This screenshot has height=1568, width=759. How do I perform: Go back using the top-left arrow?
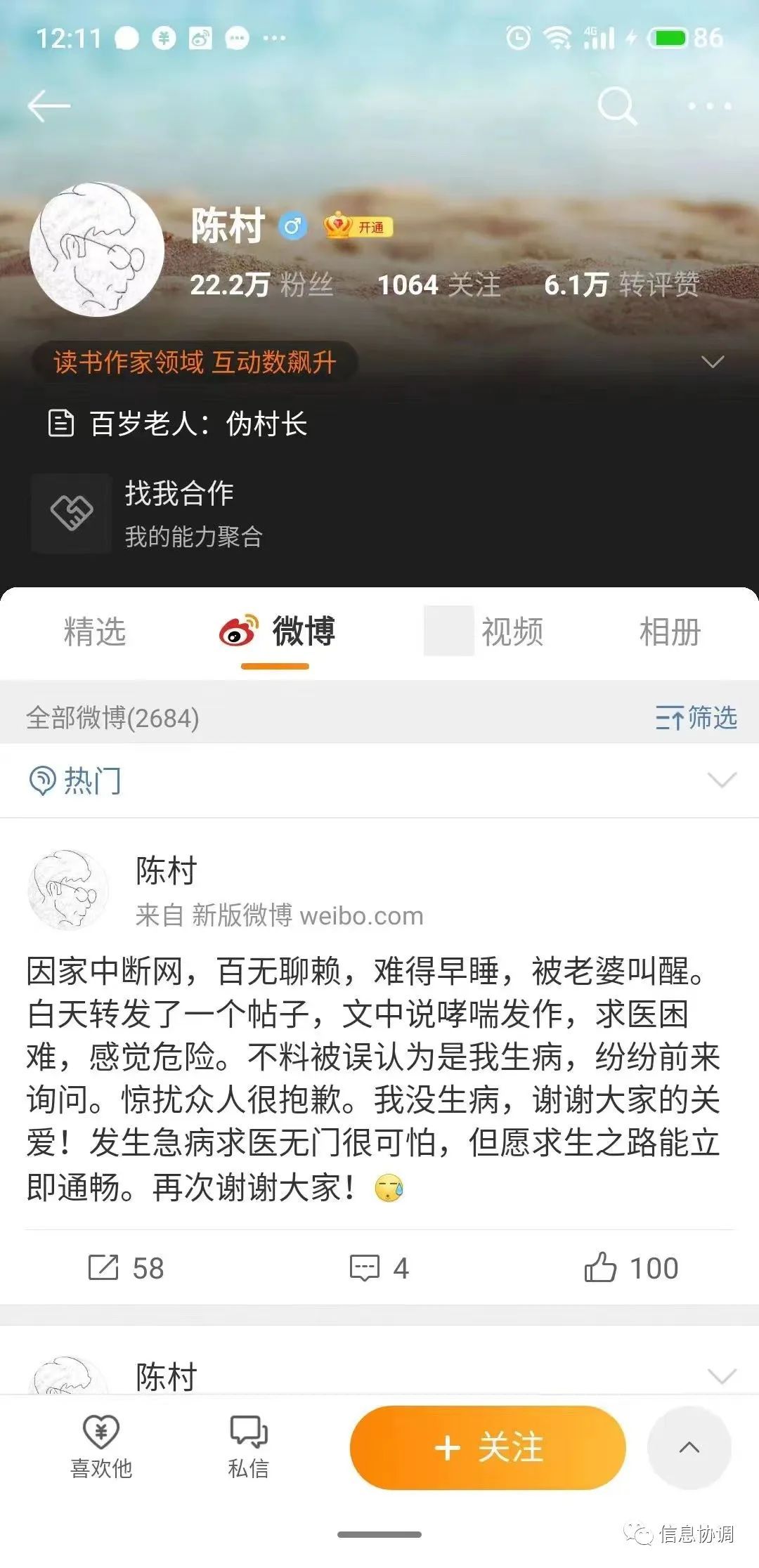tap(48, 107)
